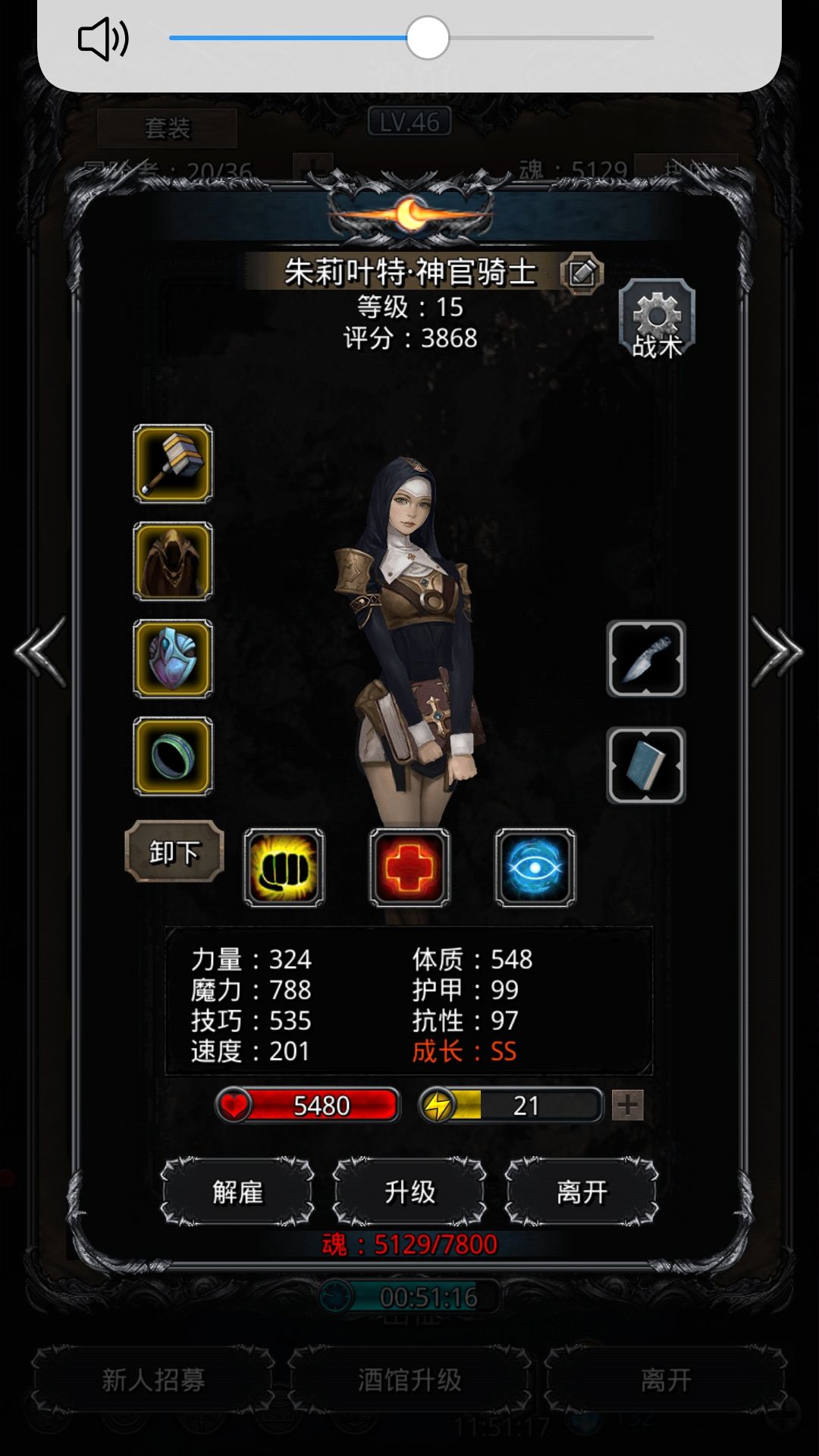Open the blue book item slot

646,765
